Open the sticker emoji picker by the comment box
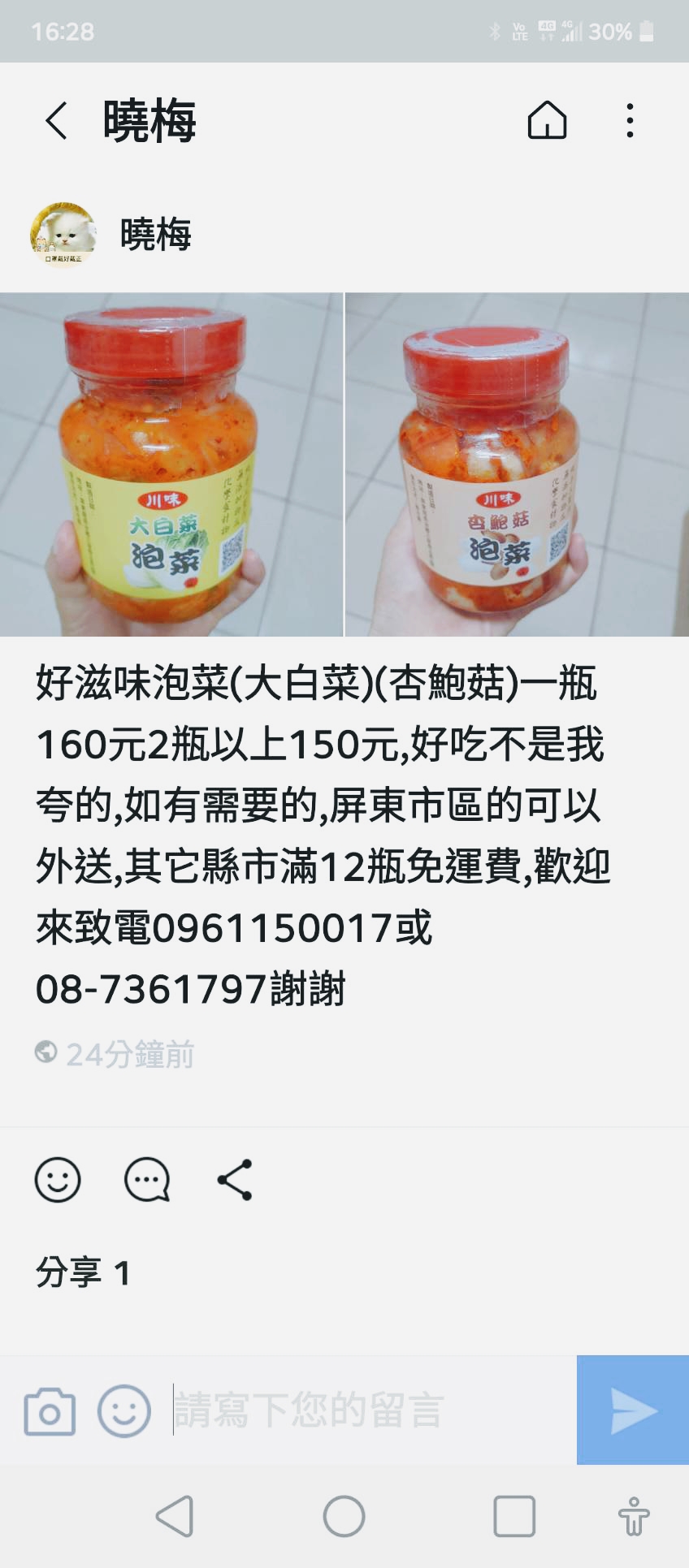 124,1411
